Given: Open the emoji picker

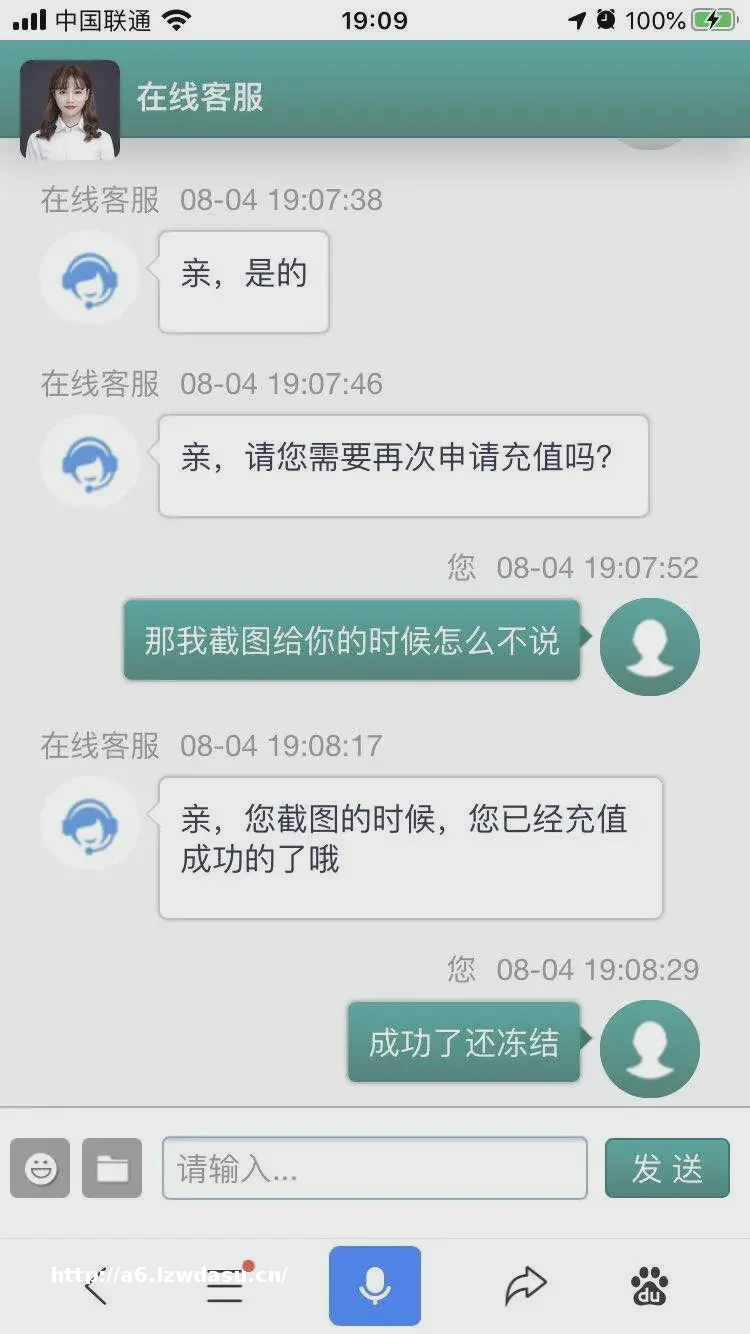Looking at the screenshot, I should 40,1167.
